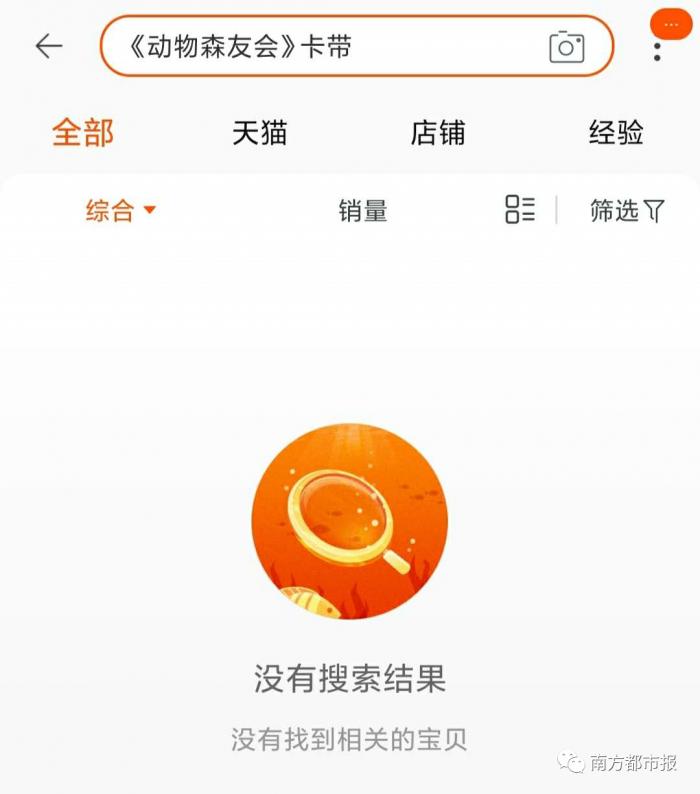Open camera image search
Viewport: 700px width, 794px height.
(567, 47)
